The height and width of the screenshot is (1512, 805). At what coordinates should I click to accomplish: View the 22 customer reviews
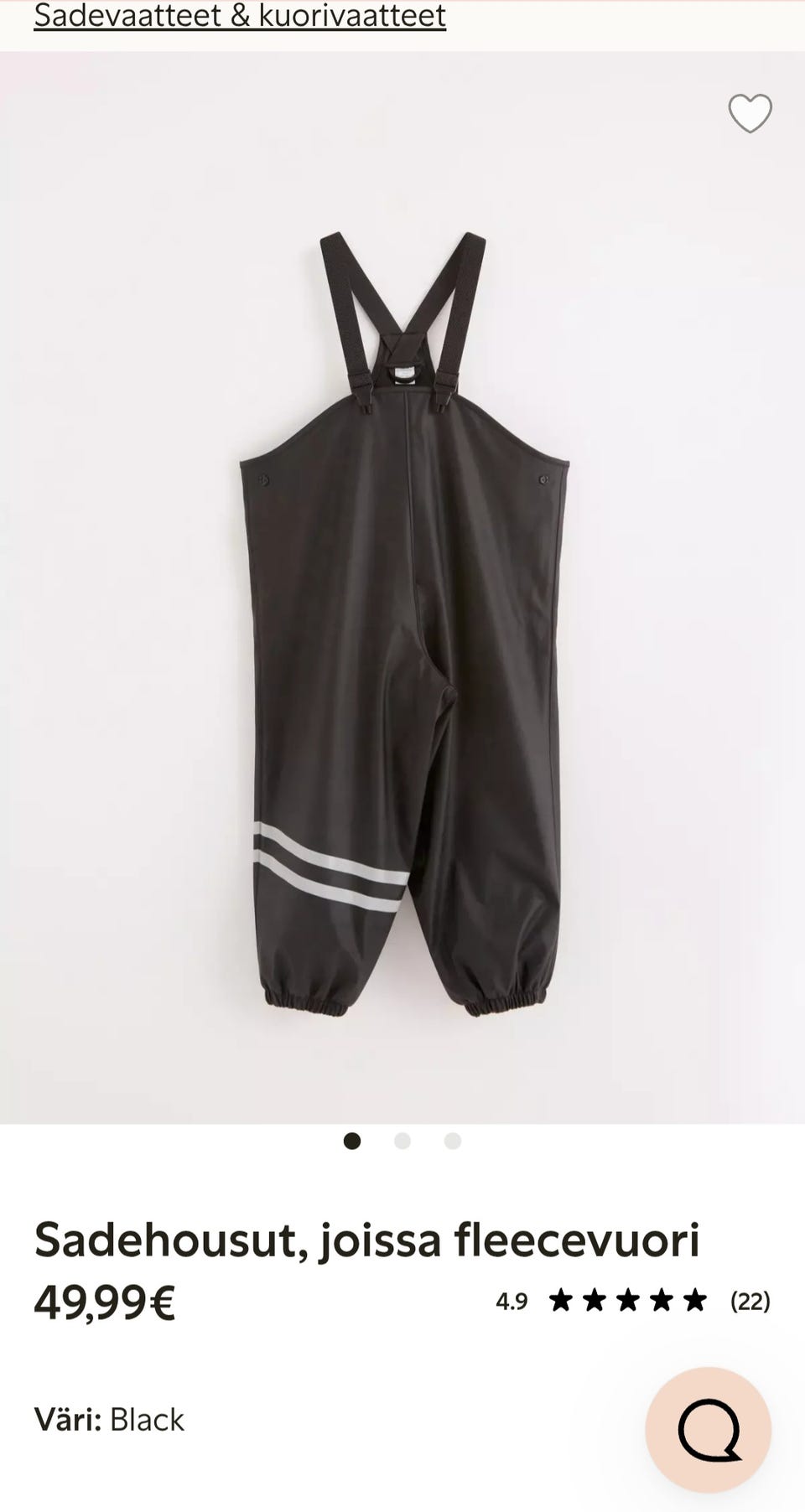point(750,1301)
